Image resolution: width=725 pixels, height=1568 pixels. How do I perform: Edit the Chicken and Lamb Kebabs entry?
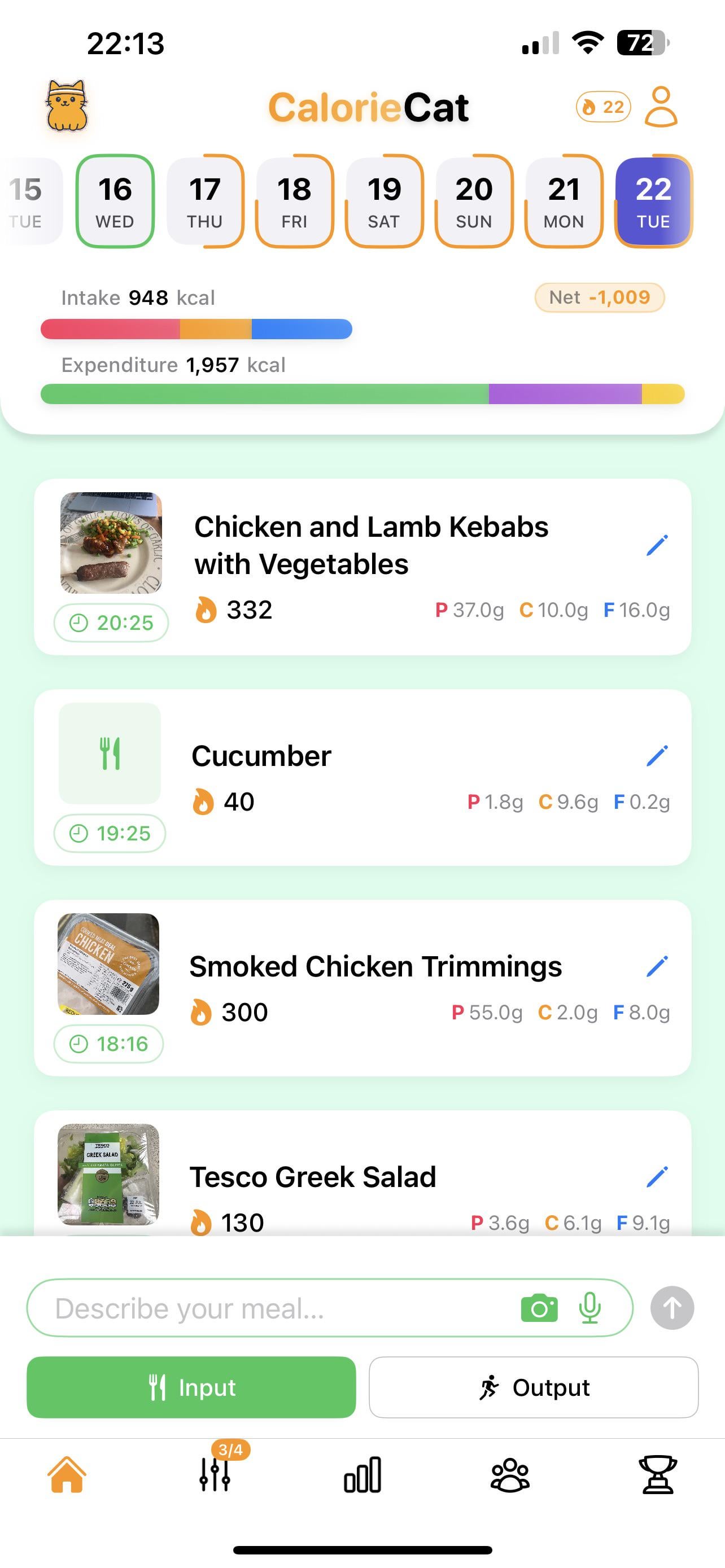click(x=657, y=545)
